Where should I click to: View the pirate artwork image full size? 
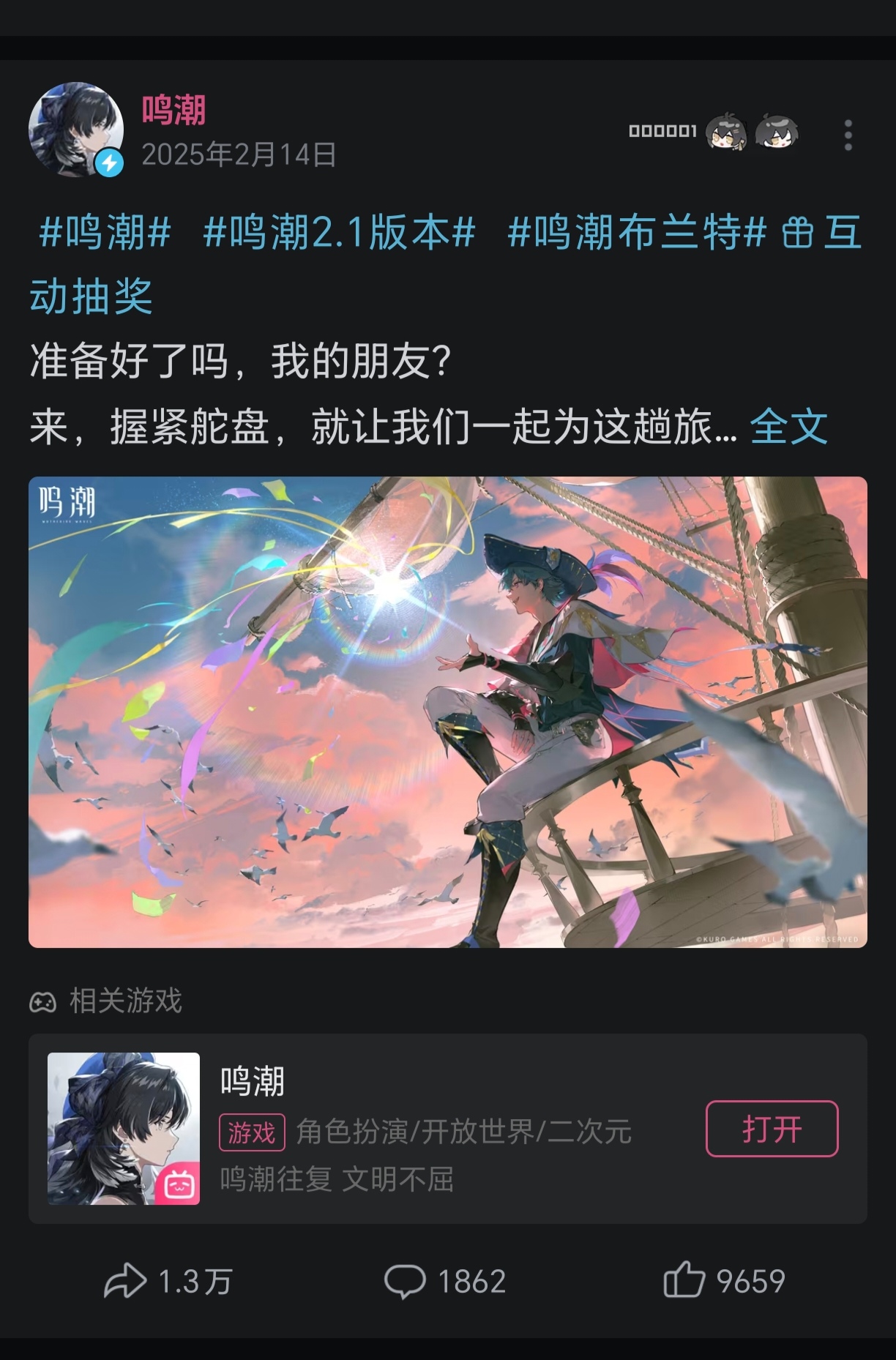click(x=447, y=711)
